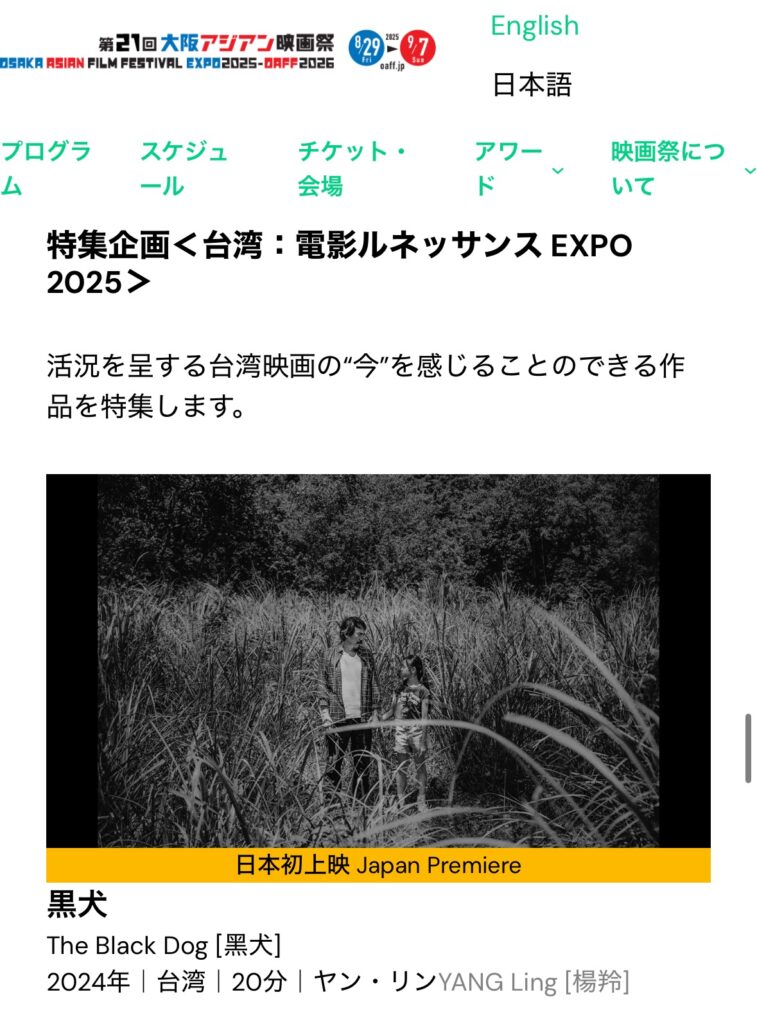Expand the 映画祭について dropdown menu
Viewport: 757px width, 1024px height.
682,168
